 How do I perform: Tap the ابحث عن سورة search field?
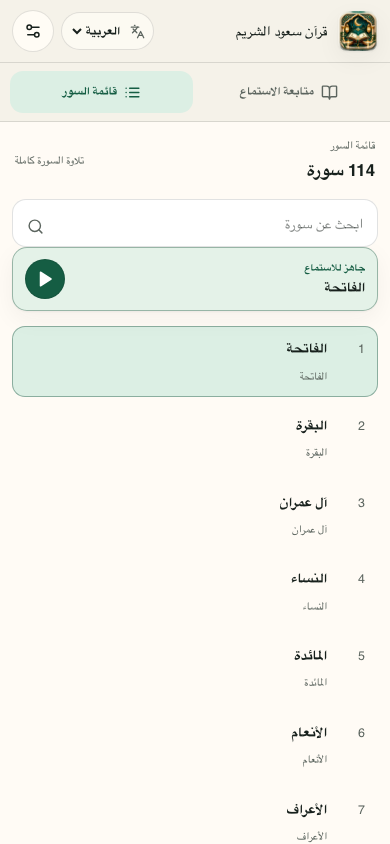[195, 224]
